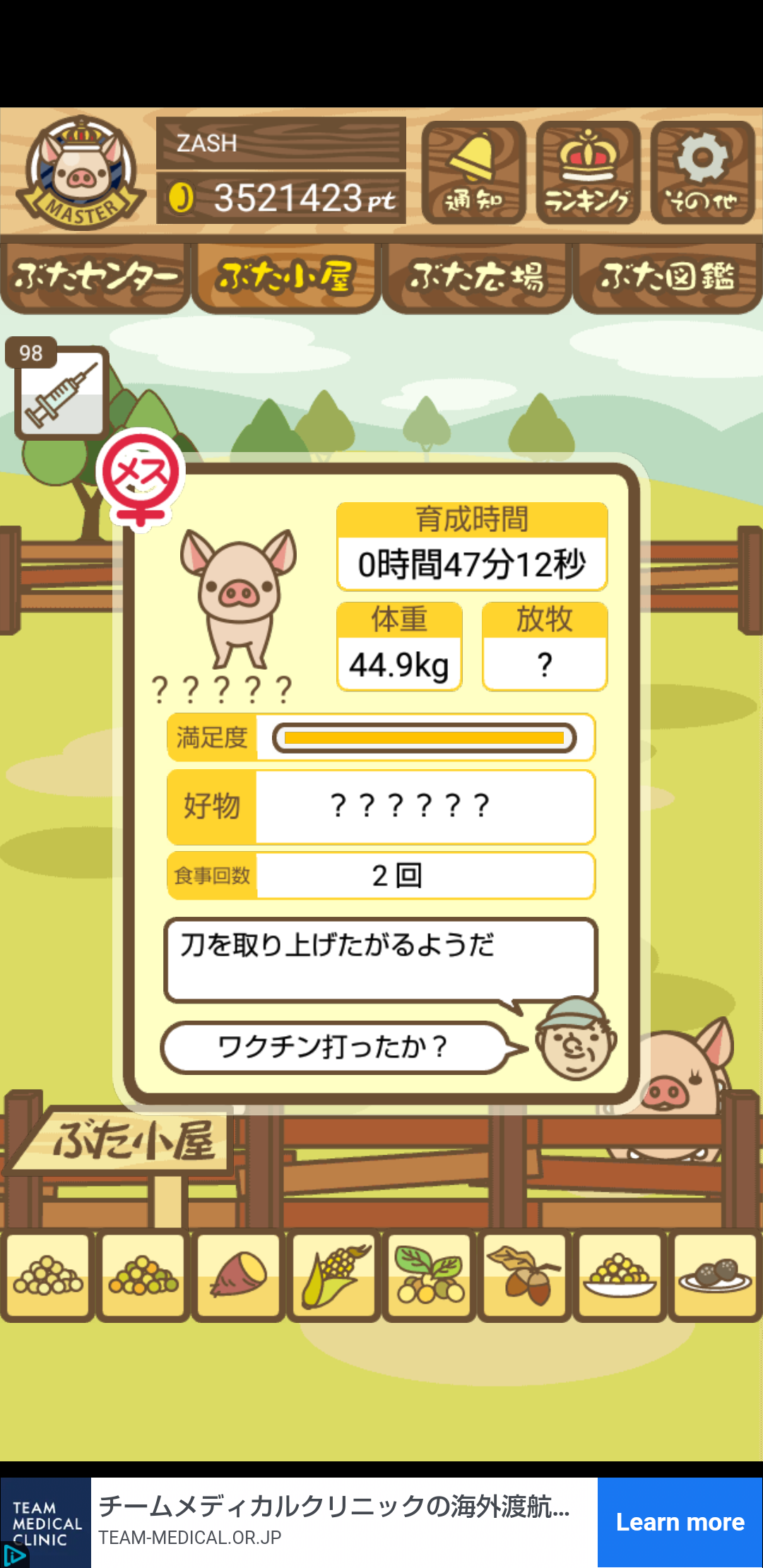Switch to ぶたセンター tab
Screen dimensions: 763x1568
(95, 278)
